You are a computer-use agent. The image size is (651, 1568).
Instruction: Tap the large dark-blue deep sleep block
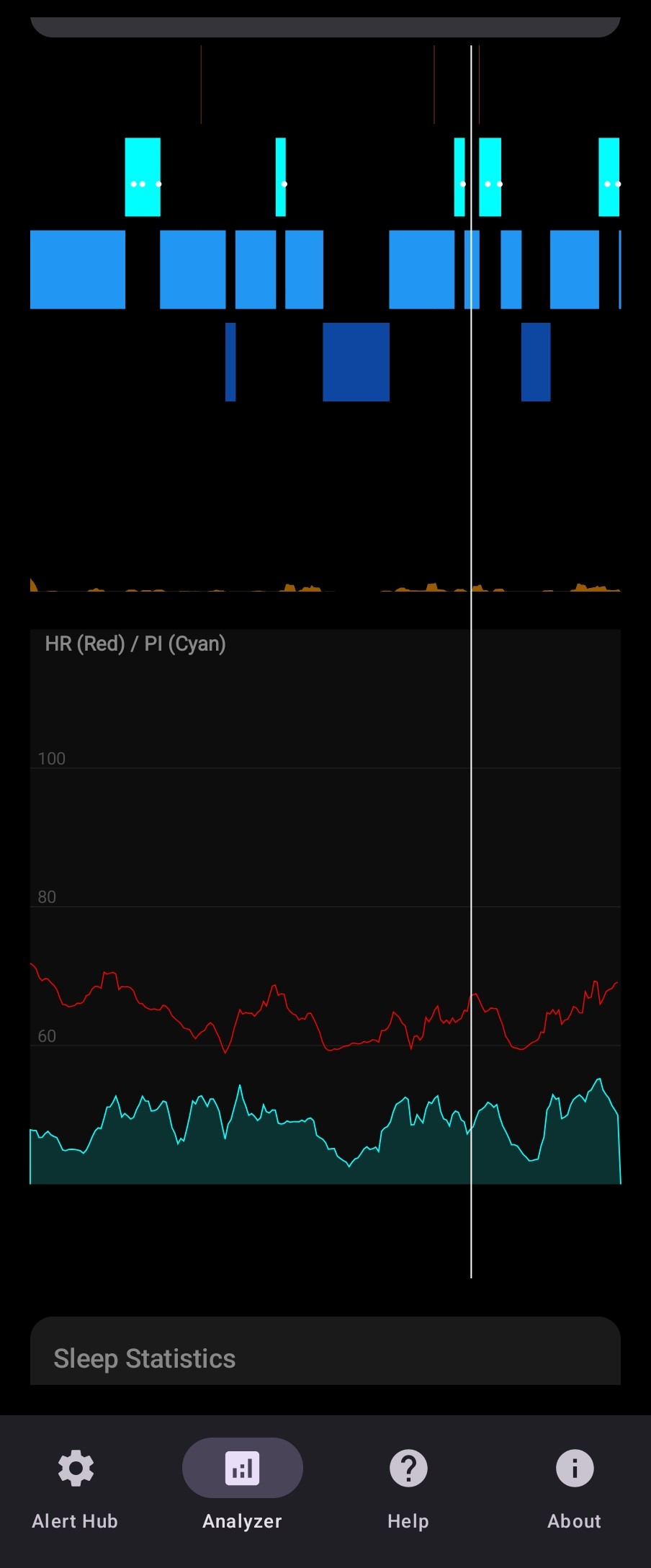coord(356,362)
